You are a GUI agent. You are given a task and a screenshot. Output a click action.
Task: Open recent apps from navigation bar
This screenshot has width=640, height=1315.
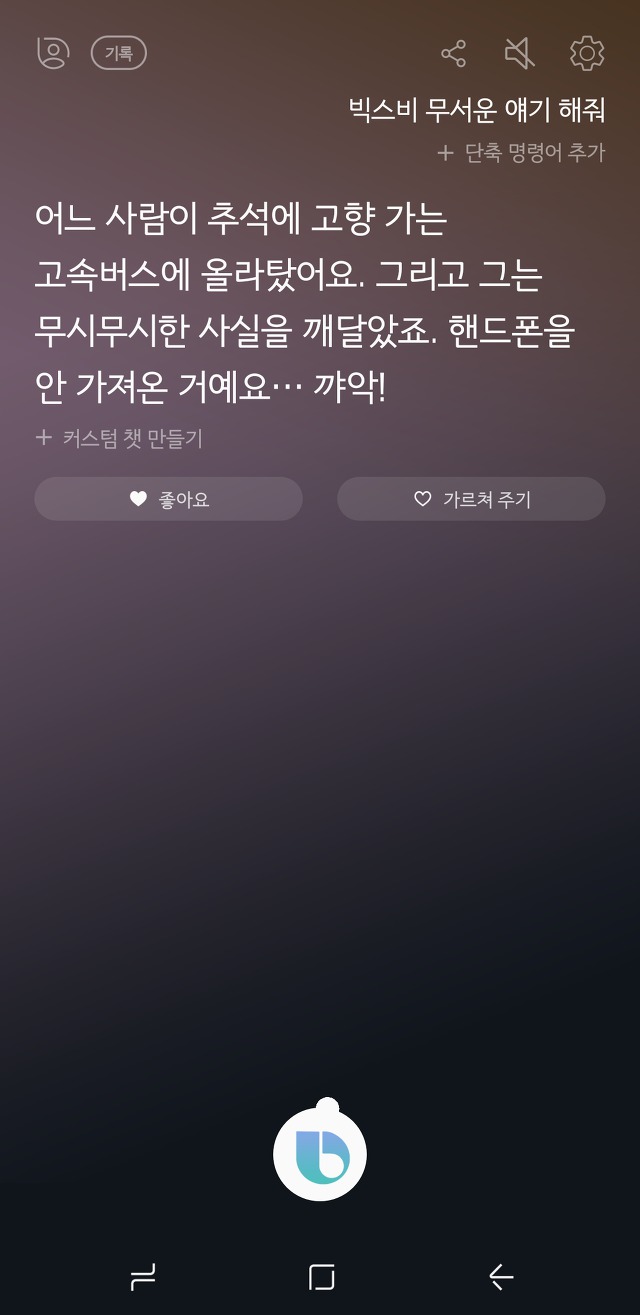(143, 1277)
